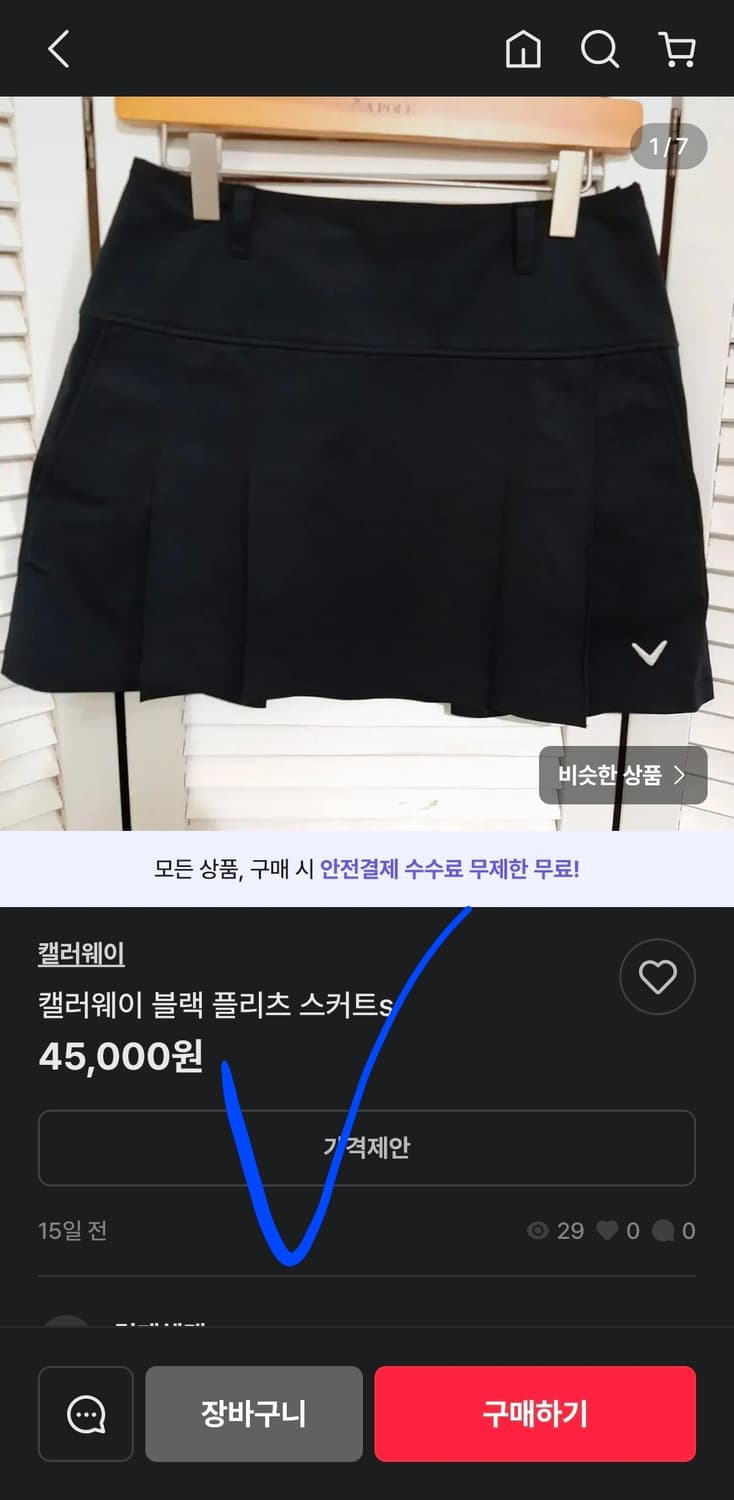The image size is (734, 1500).
Task: Click the comment bubble count icon
Action: click(667, 1231)
